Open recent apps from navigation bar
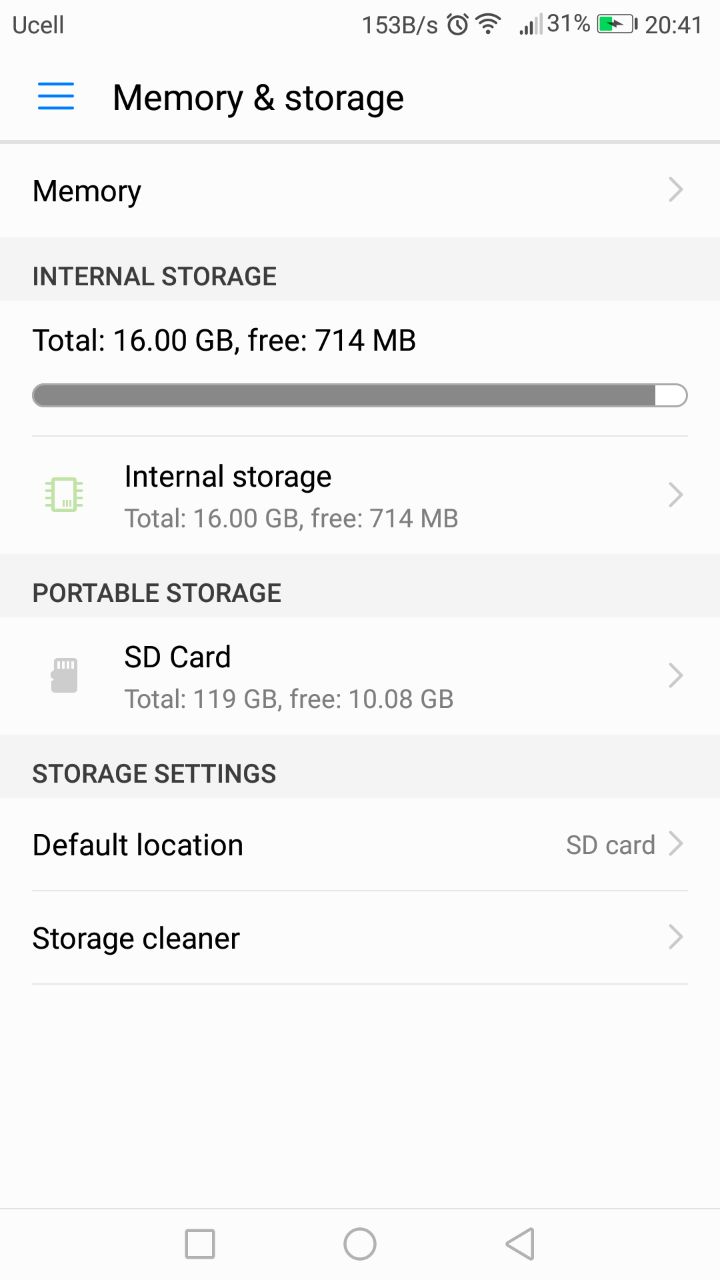This screenshot has height=1280, width=720. coord(200,1244)
